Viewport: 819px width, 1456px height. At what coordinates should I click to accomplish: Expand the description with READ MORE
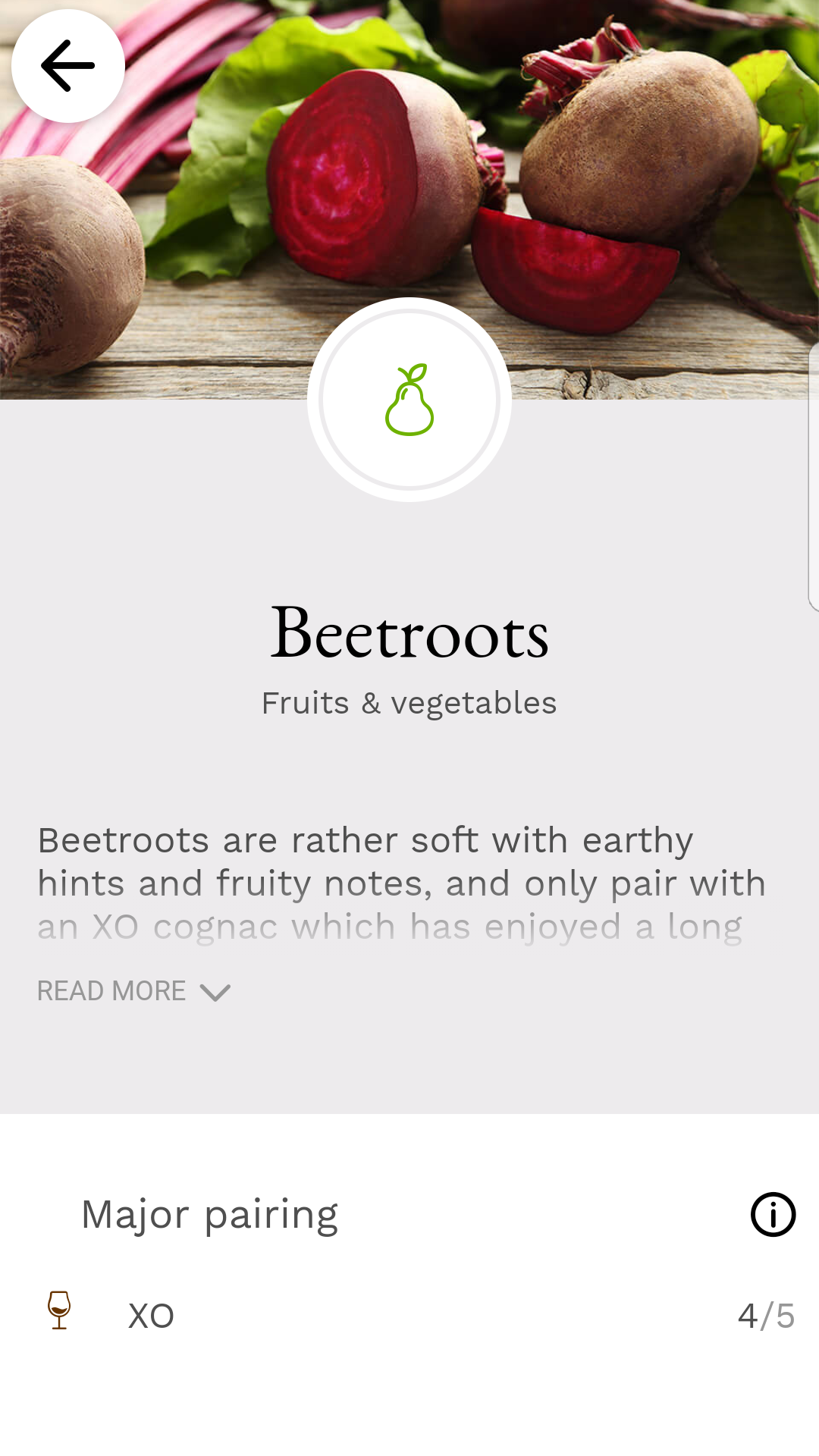pos(133,991)
